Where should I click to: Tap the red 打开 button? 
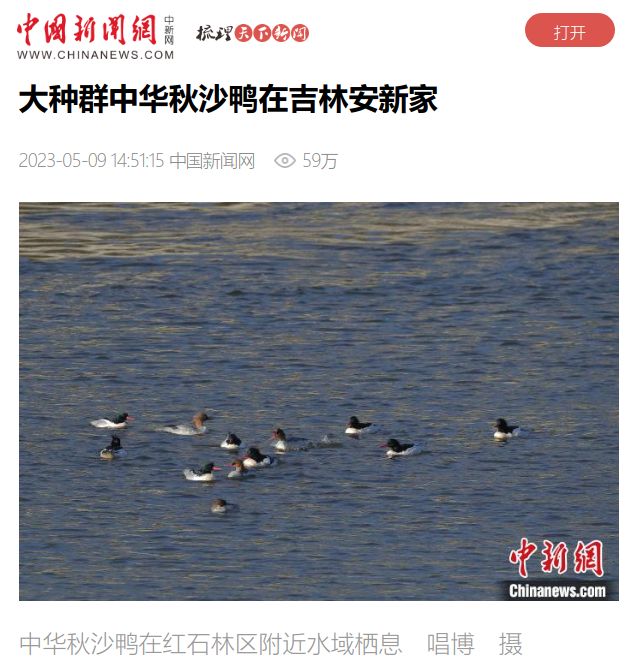[569, 31]
